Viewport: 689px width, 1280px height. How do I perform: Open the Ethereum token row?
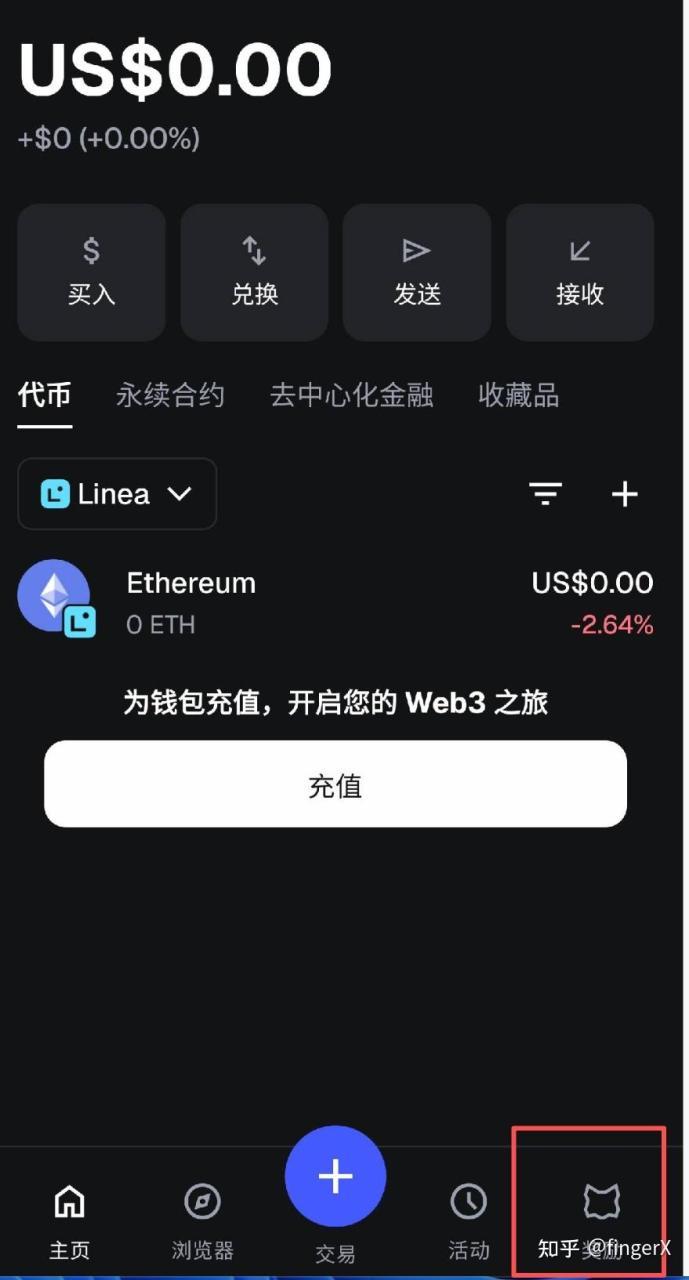pyautogui.click(x=335, y=602)
